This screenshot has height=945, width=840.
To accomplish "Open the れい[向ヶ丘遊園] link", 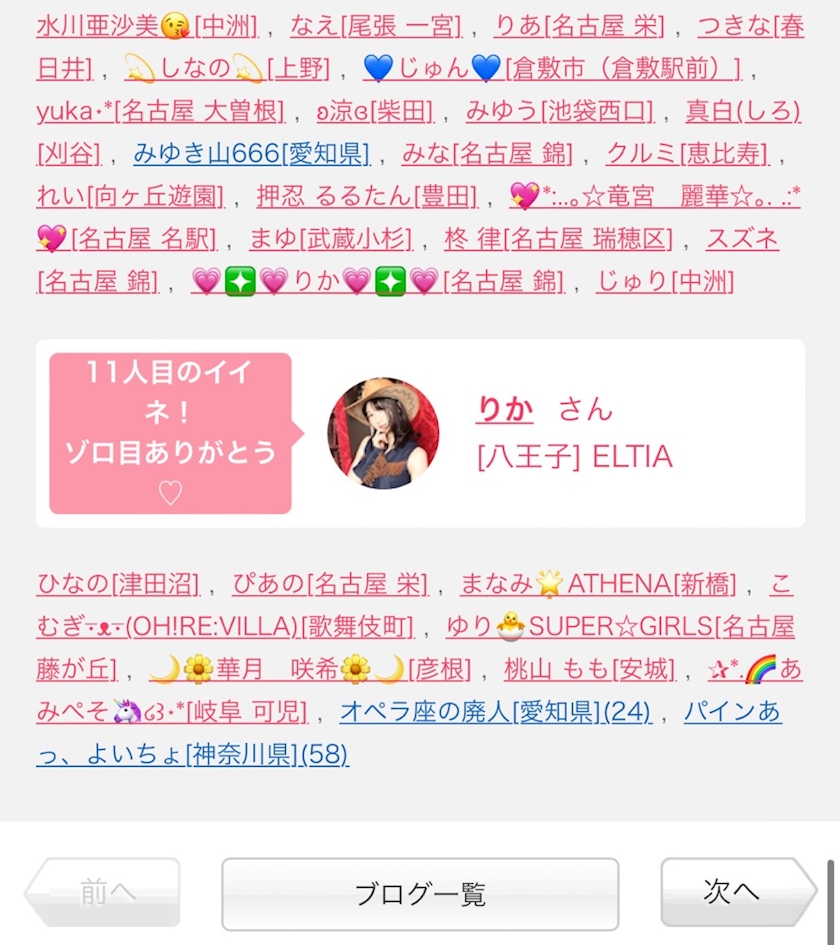I will [x=130, y=196].
